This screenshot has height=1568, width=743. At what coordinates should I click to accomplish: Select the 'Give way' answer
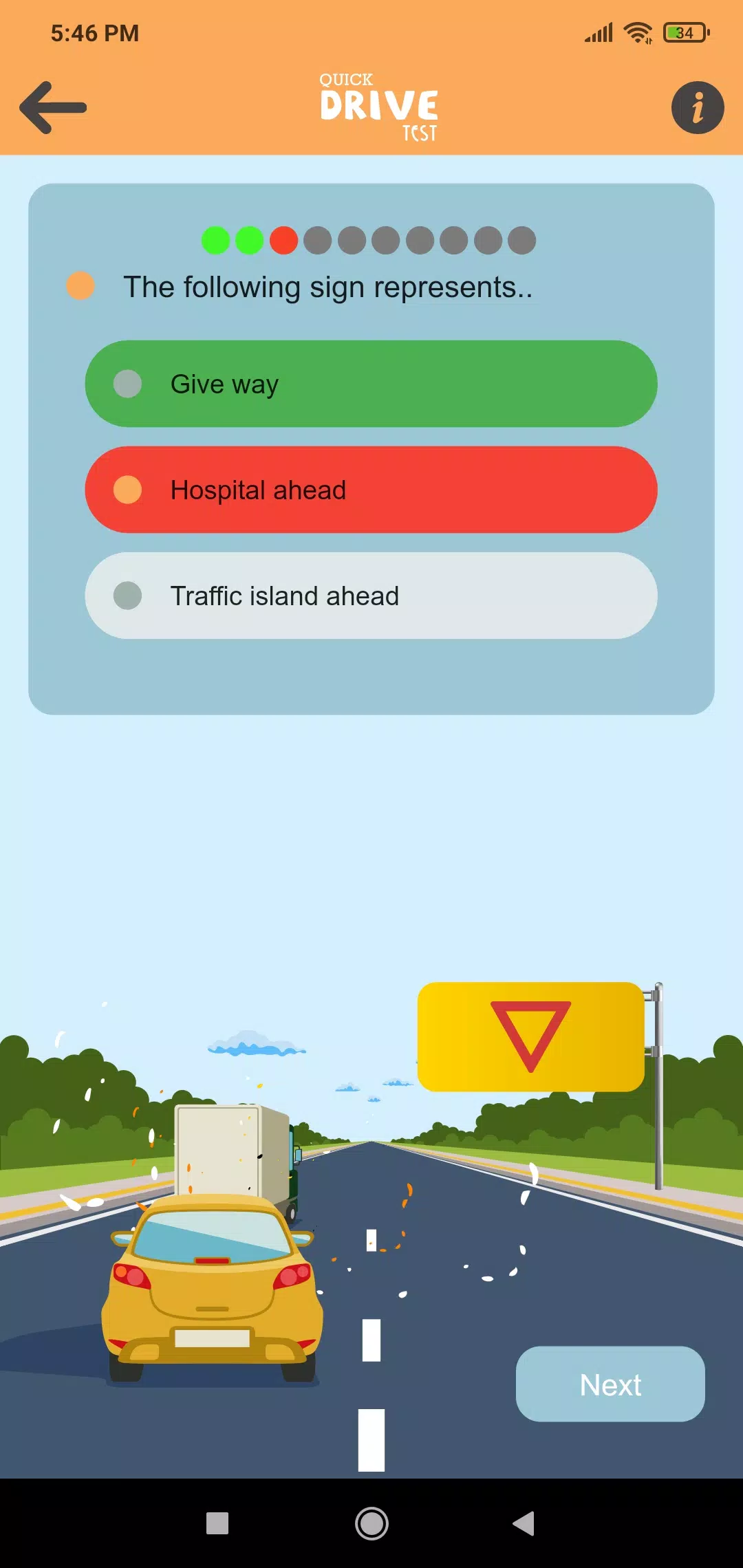(371, 384)
